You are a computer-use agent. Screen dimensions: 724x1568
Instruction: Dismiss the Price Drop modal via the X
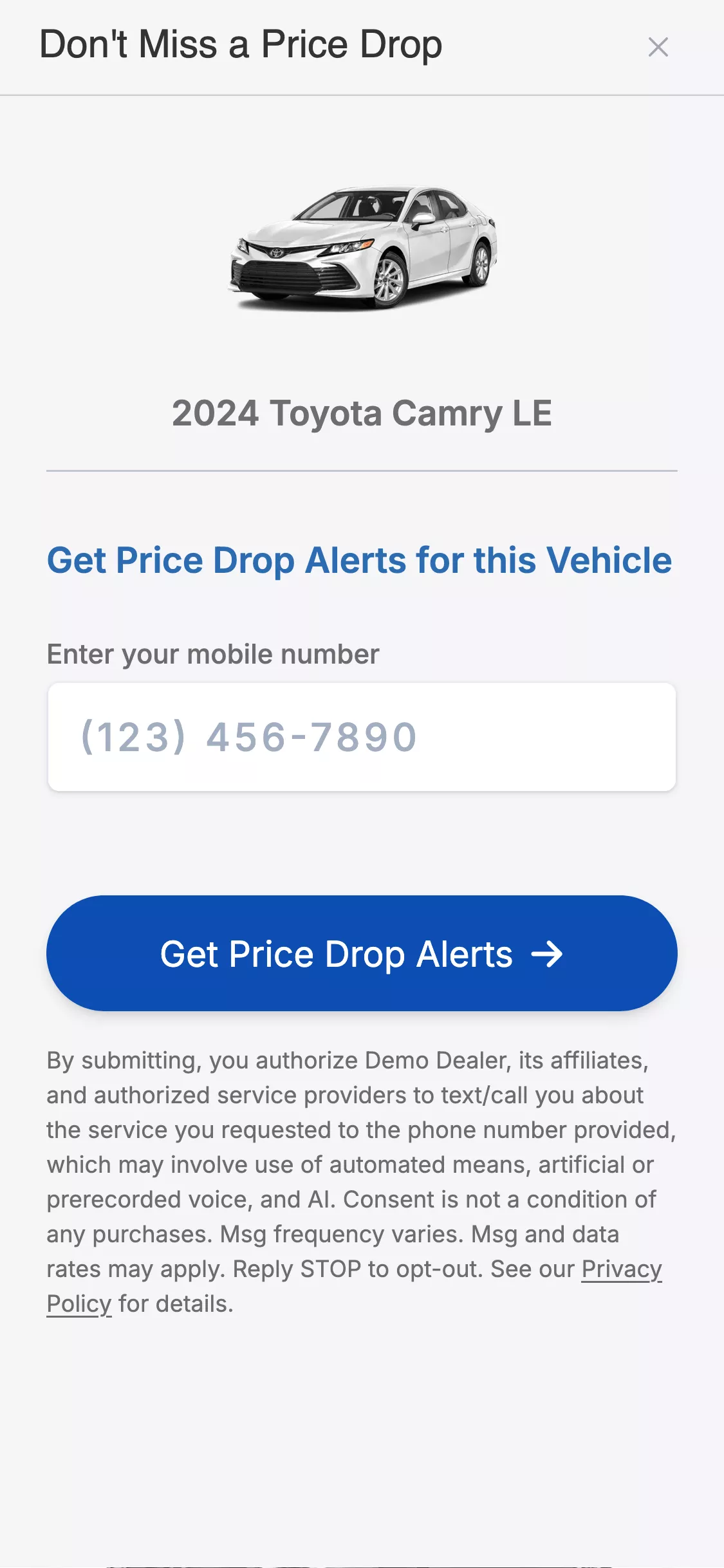click(658, 47)
